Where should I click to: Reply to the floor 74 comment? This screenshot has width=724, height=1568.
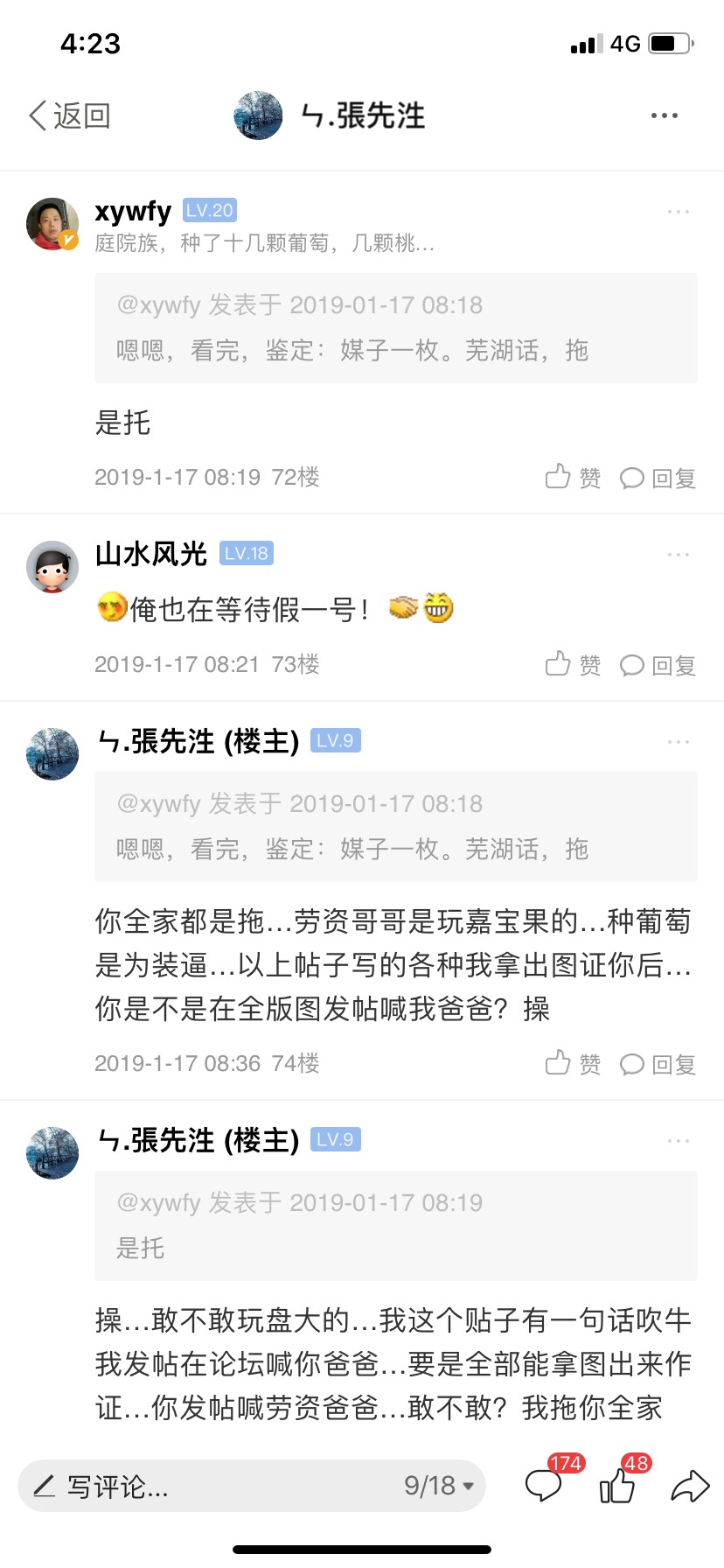pos(658,1064)
